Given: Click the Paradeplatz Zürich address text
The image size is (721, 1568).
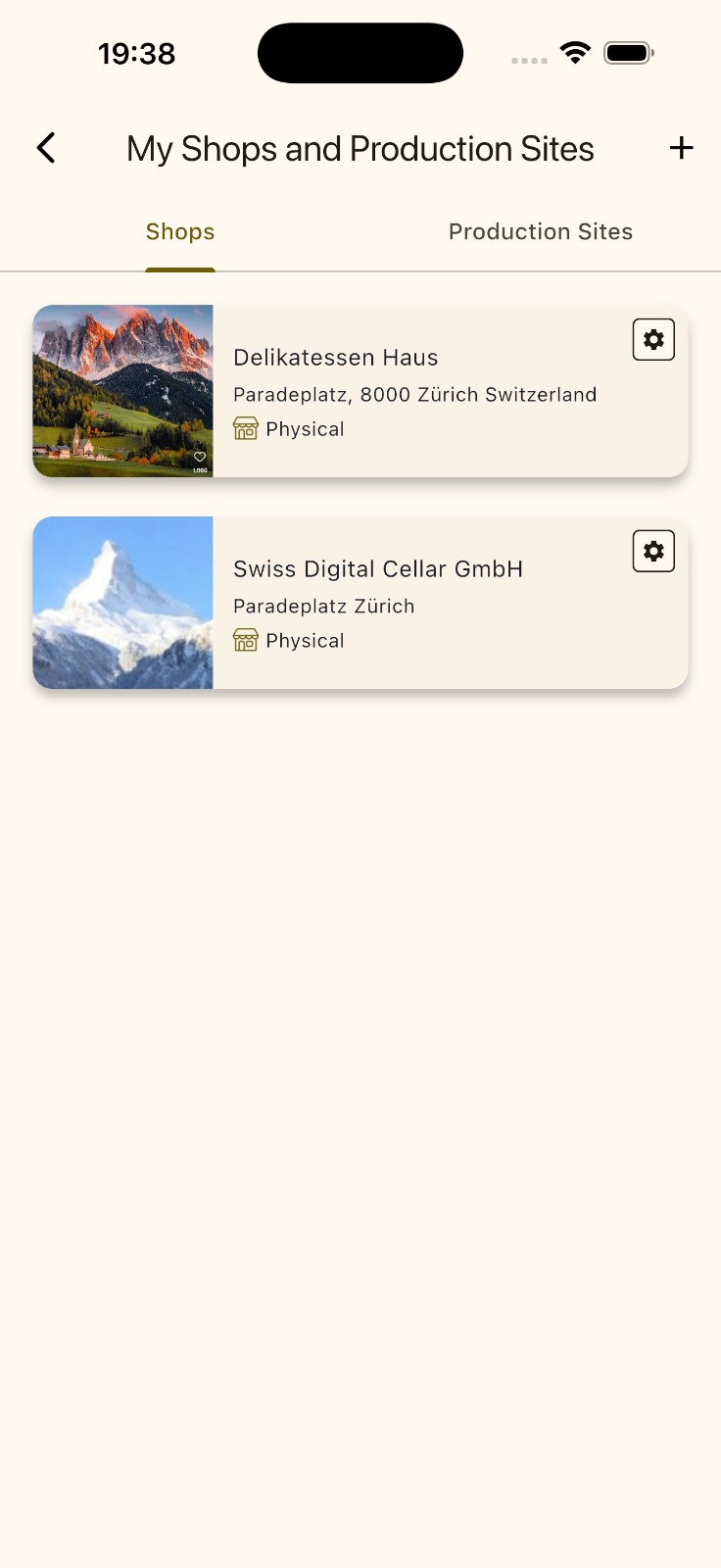Looking at the screenshot, I should pyautogui.click(x=324, y=606).
